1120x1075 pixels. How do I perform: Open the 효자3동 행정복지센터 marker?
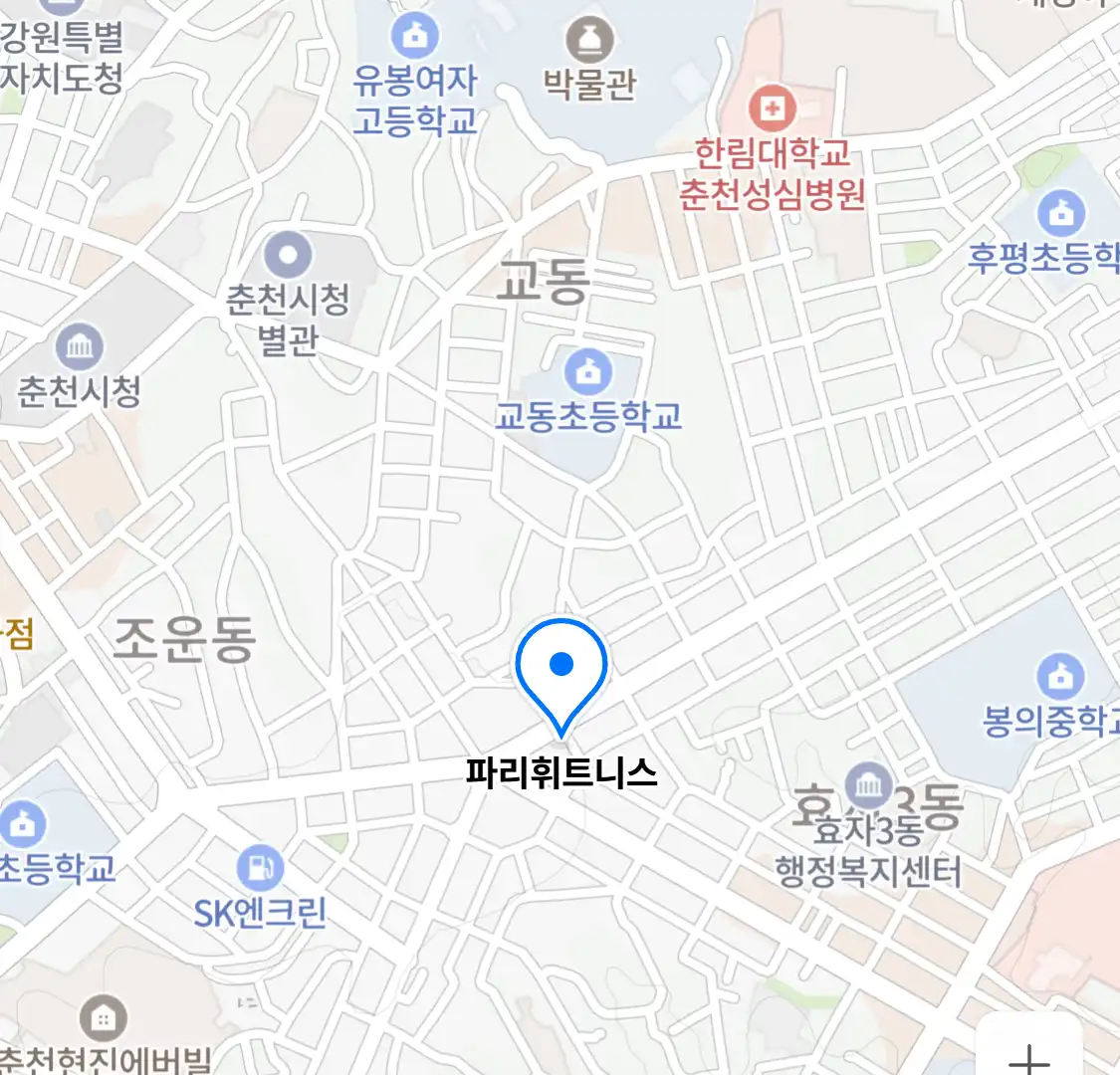point(868,786)
